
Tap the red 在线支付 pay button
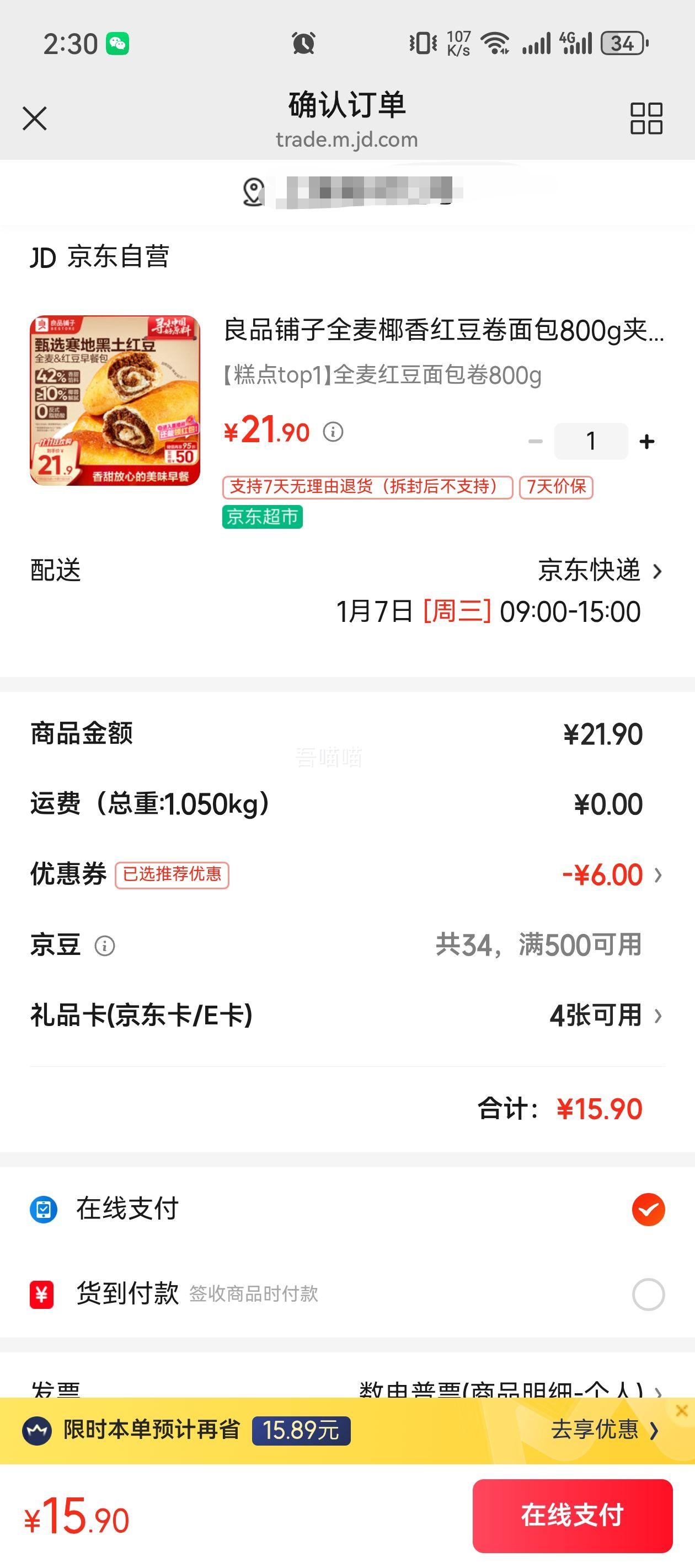click(570, 1515)
